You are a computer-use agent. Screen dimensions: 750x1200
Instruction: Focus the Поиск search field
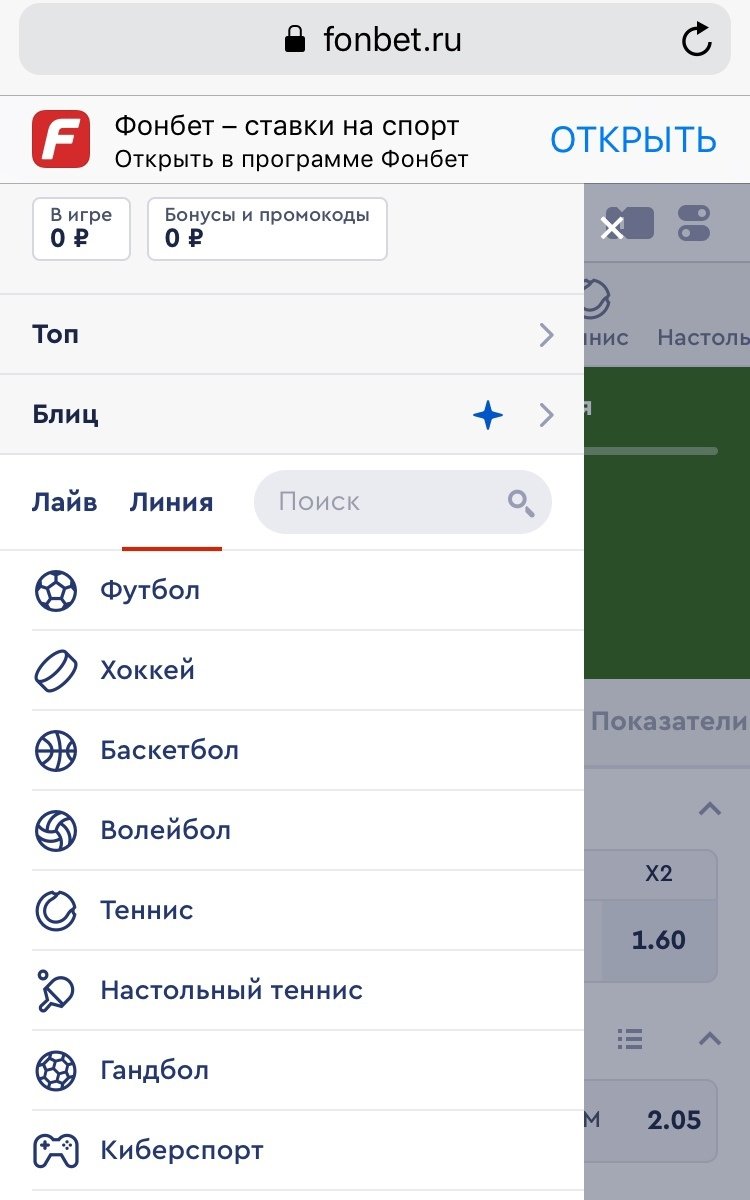click(x=390, y=502)
